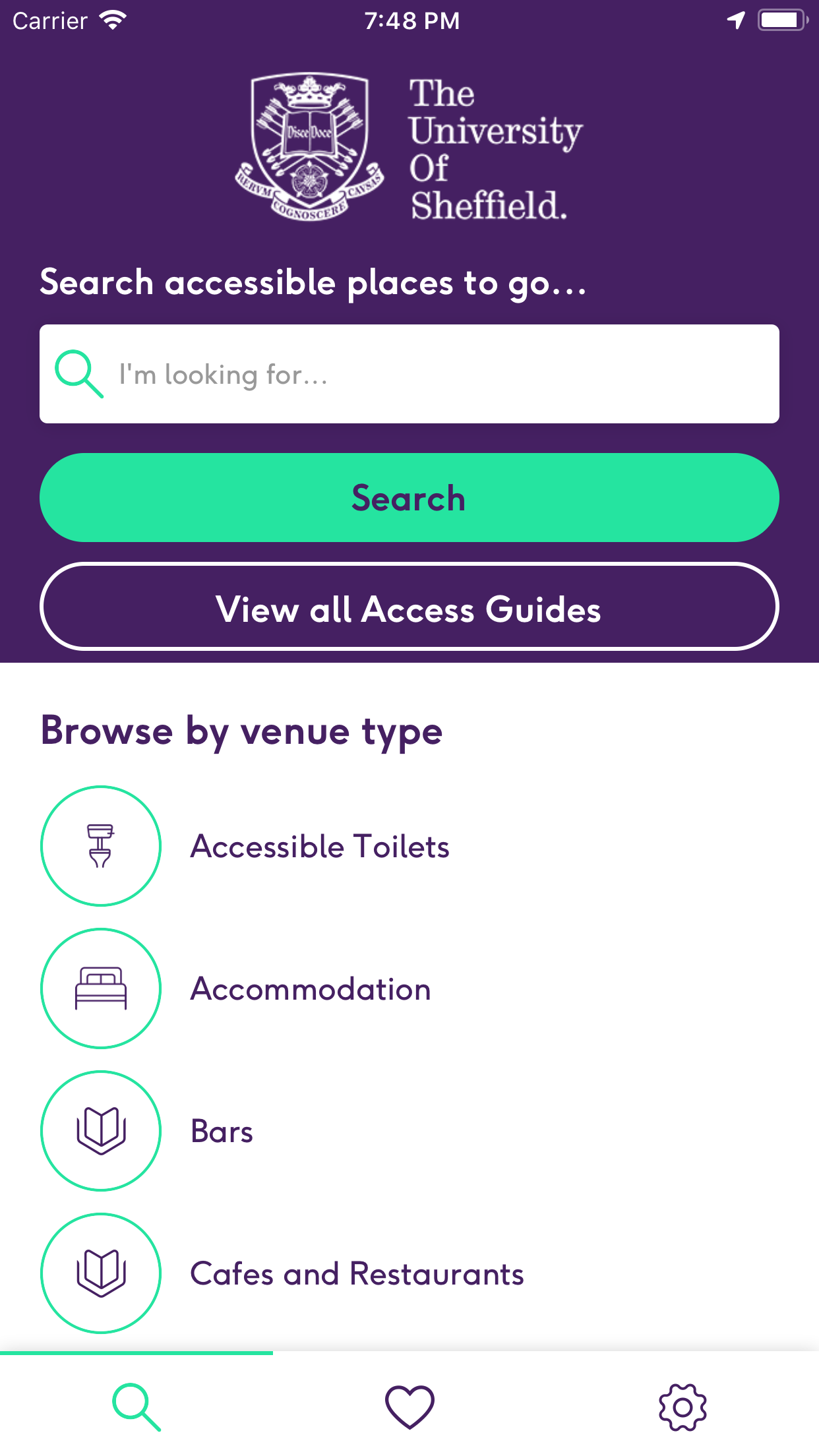Tap the I'm looking for search field

pos(409,373)
